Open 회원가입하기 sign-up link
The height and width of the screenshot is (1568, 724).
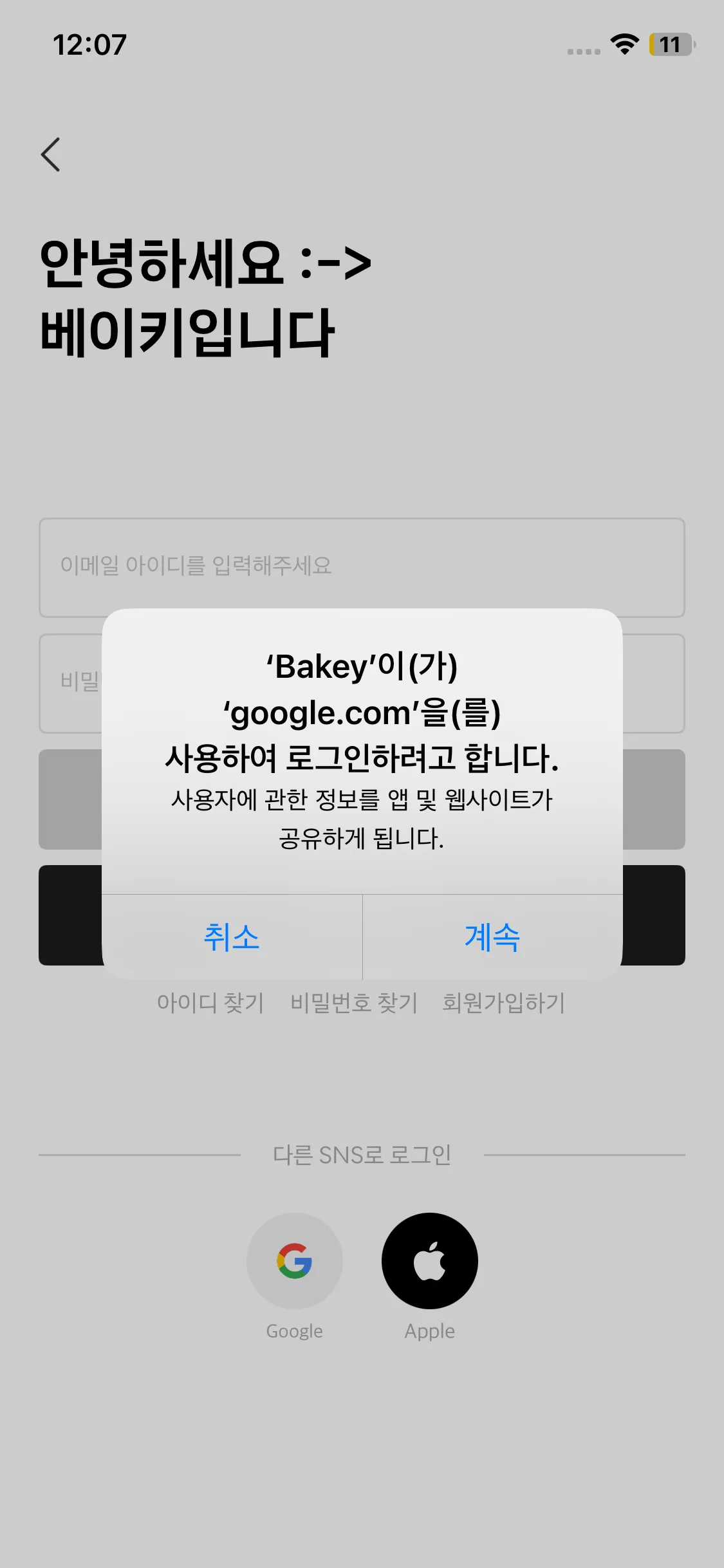[503, 1003]
